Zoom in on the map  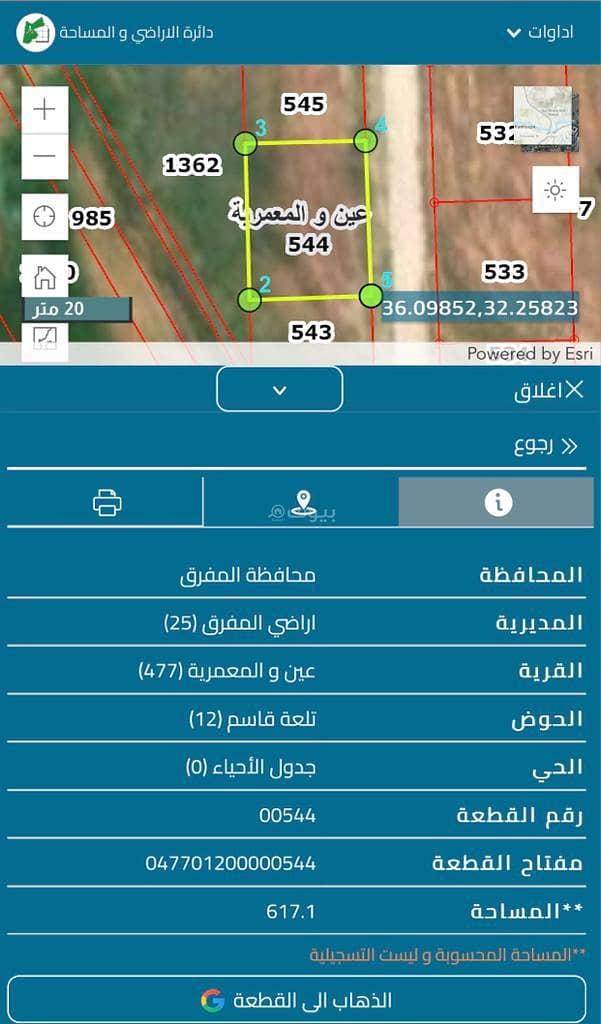pyautogui.click(x=45, y=110)
